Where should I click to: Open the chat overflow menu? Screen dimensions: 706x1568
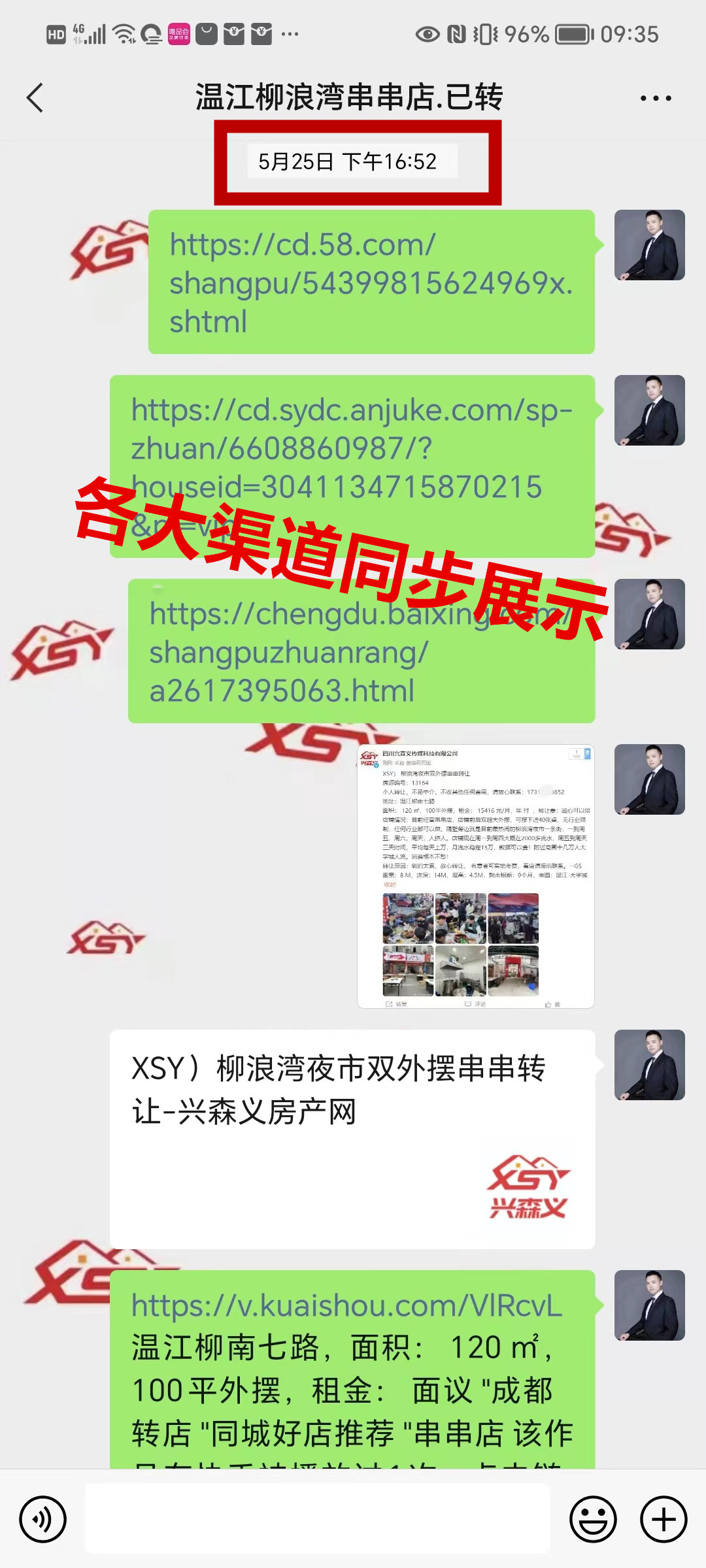[x=655, y=98]
